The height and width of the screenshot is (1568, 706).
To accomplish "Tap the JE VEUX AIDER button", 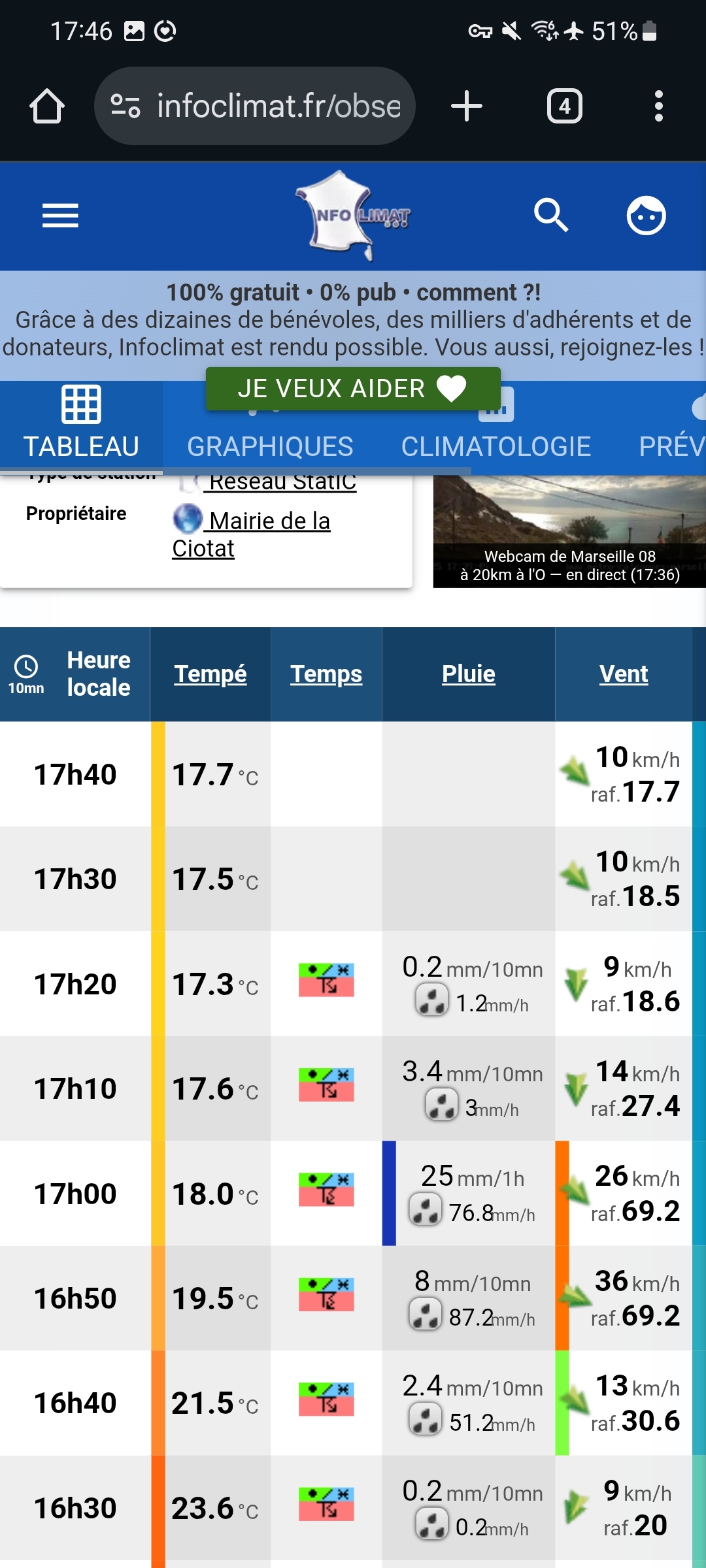I will click(353, 389).
